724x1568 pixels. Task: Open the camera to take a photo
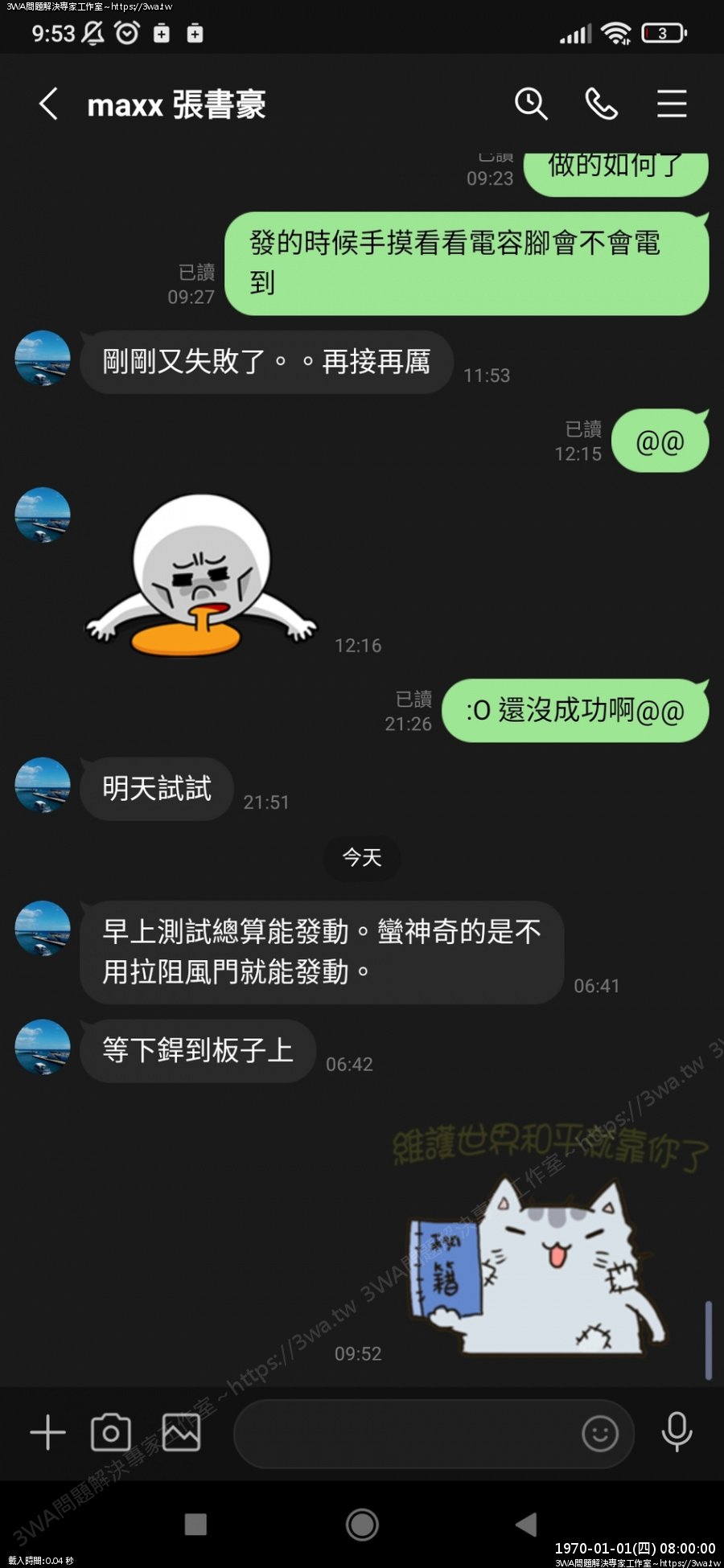[x=111, y=1432]
